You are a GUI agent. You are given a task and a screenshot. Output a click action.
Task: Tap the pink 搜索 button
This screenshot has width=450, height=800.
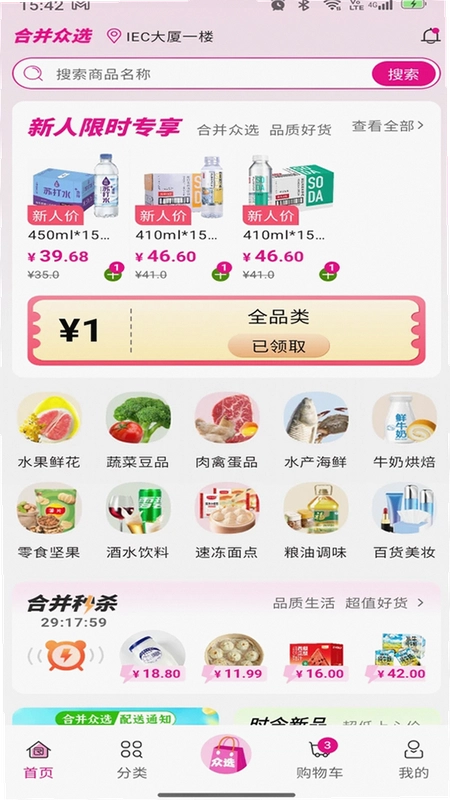(404, 74)
